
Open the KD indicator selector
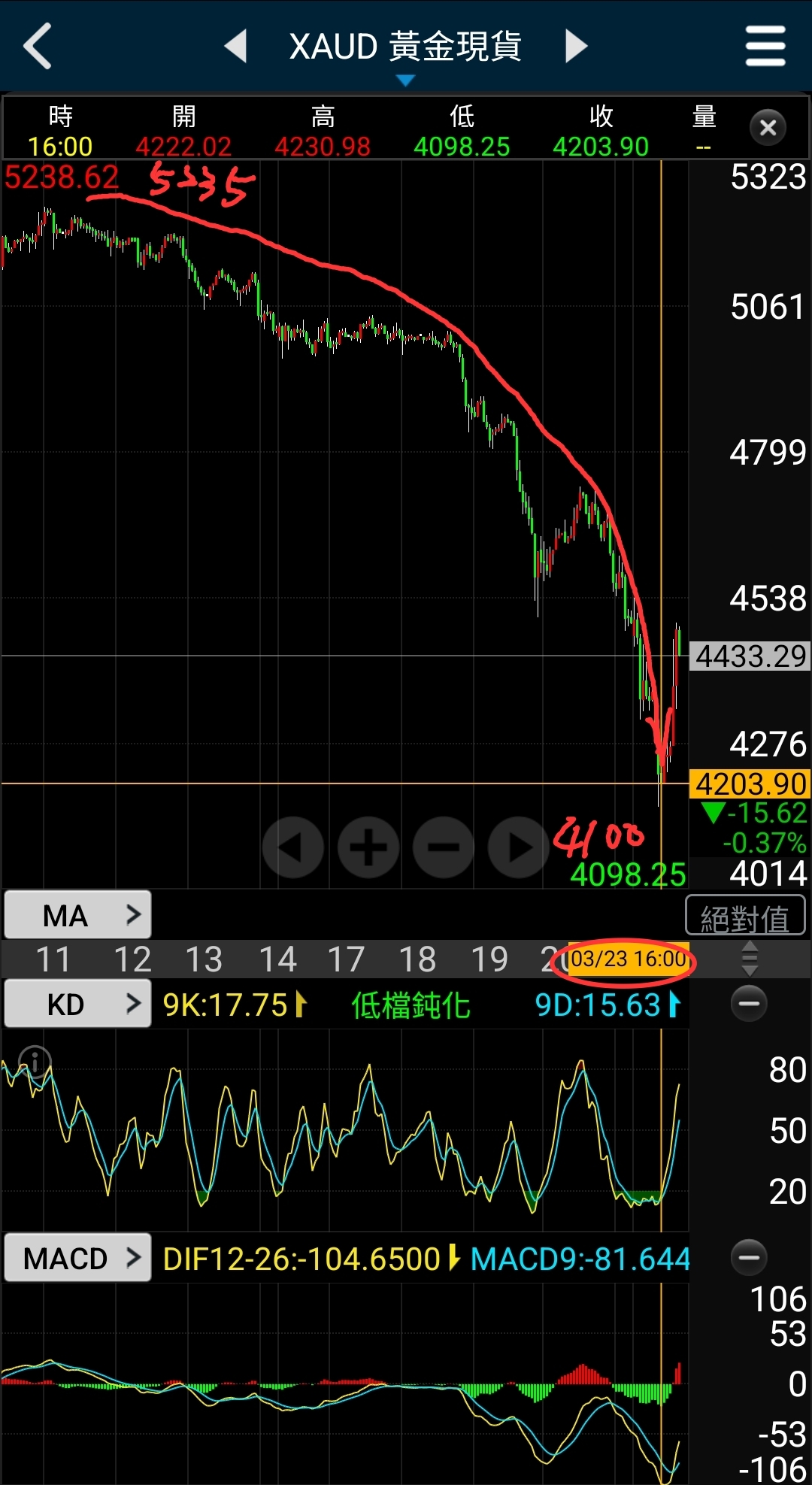tap(78, 1004)
